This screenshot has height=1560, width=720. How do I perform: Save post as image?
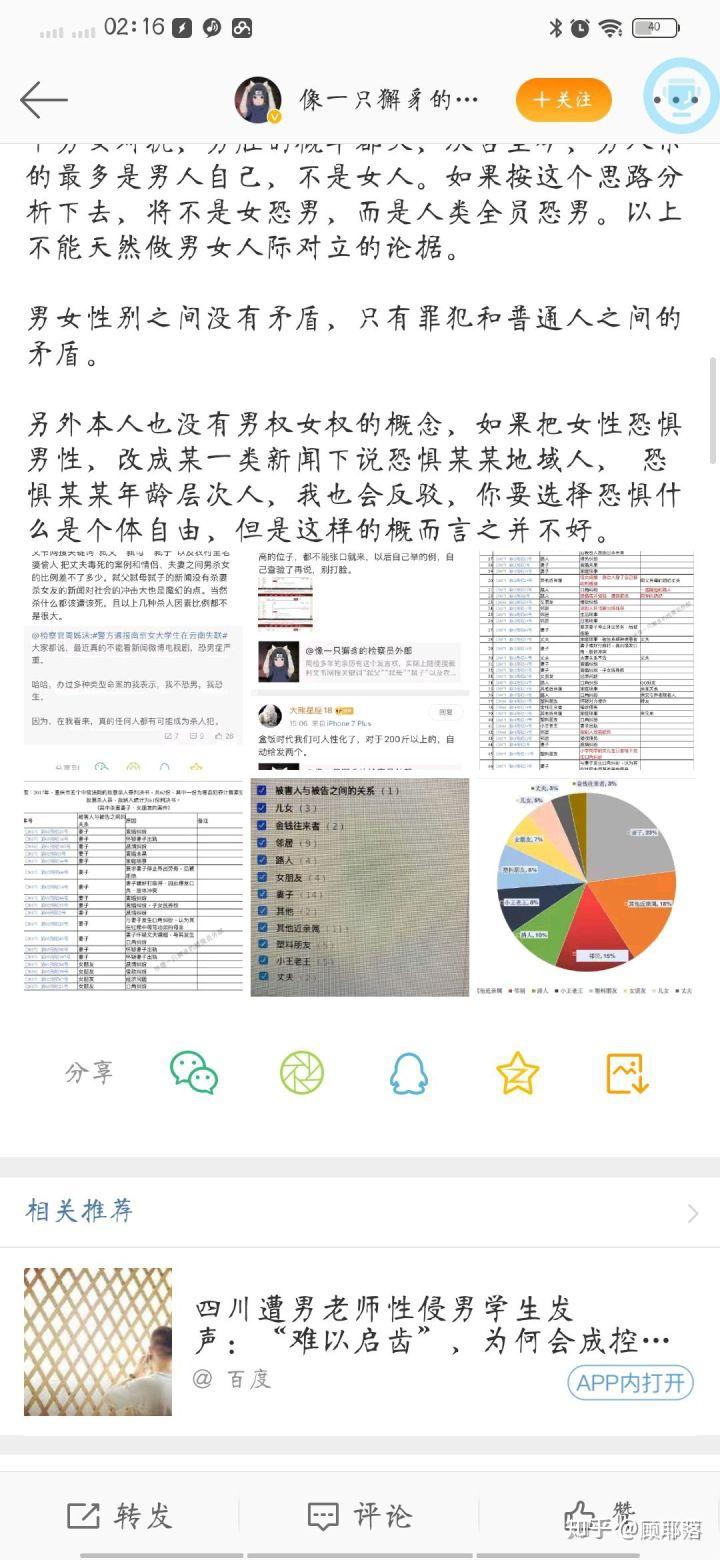tap(628, 1073)
